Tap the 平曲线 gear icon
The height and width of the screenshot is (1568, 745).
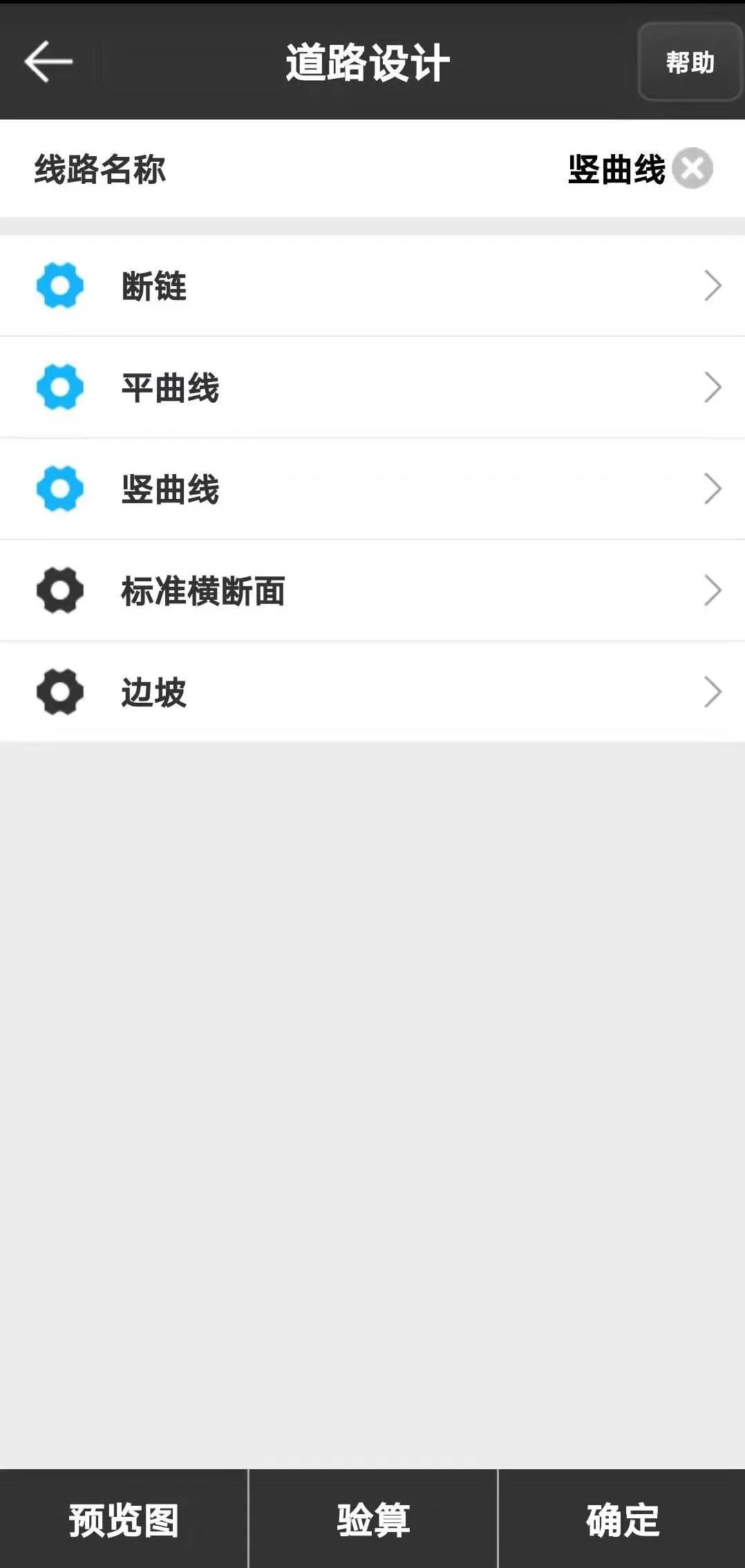point(61,387)
